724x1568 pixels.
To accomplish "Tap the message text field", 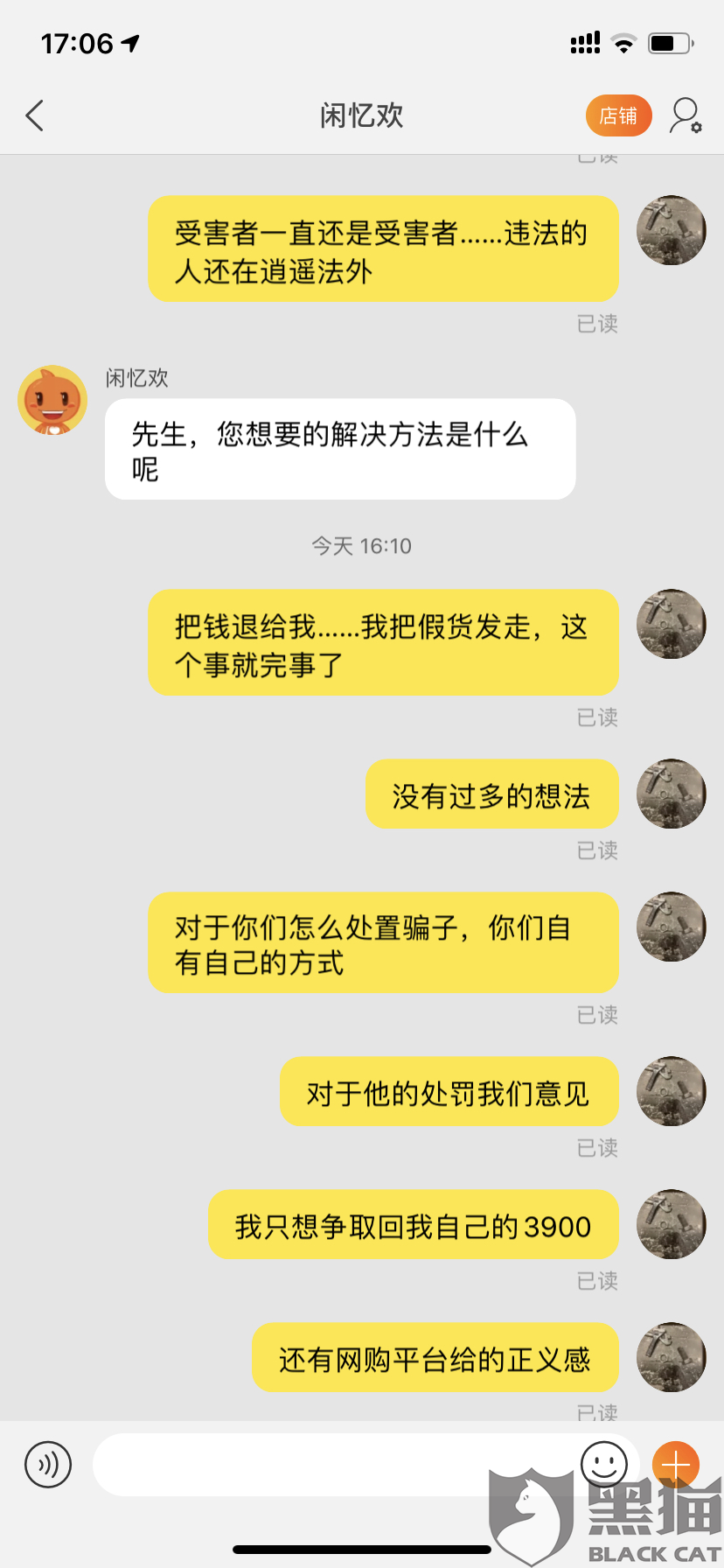I will [x=332, y=1464].
